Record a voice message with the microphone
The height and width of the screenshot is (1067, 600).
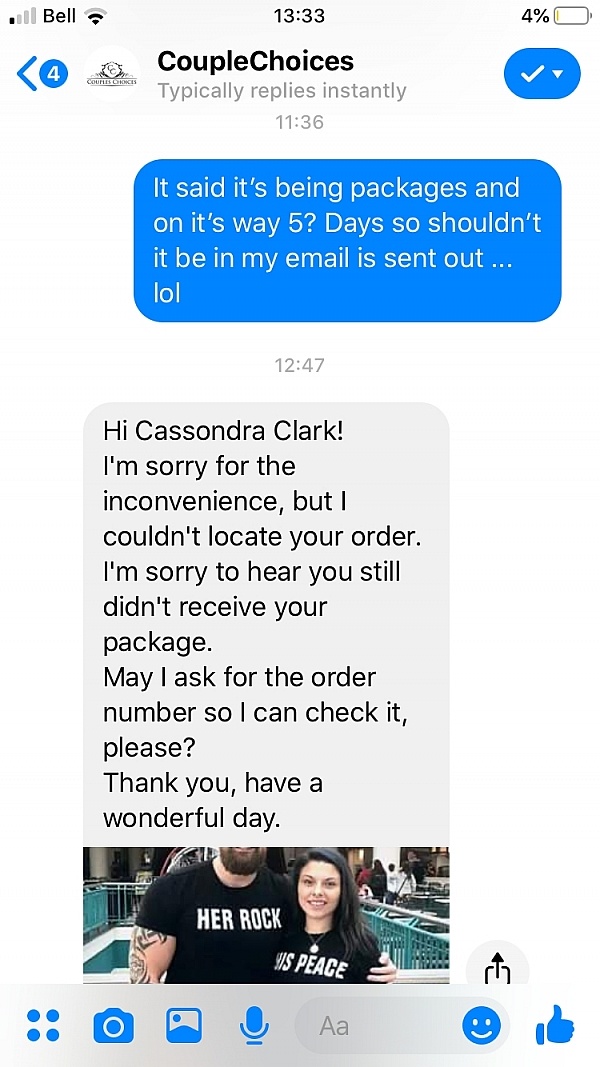pyautogui.click(x=255, y=1025)
